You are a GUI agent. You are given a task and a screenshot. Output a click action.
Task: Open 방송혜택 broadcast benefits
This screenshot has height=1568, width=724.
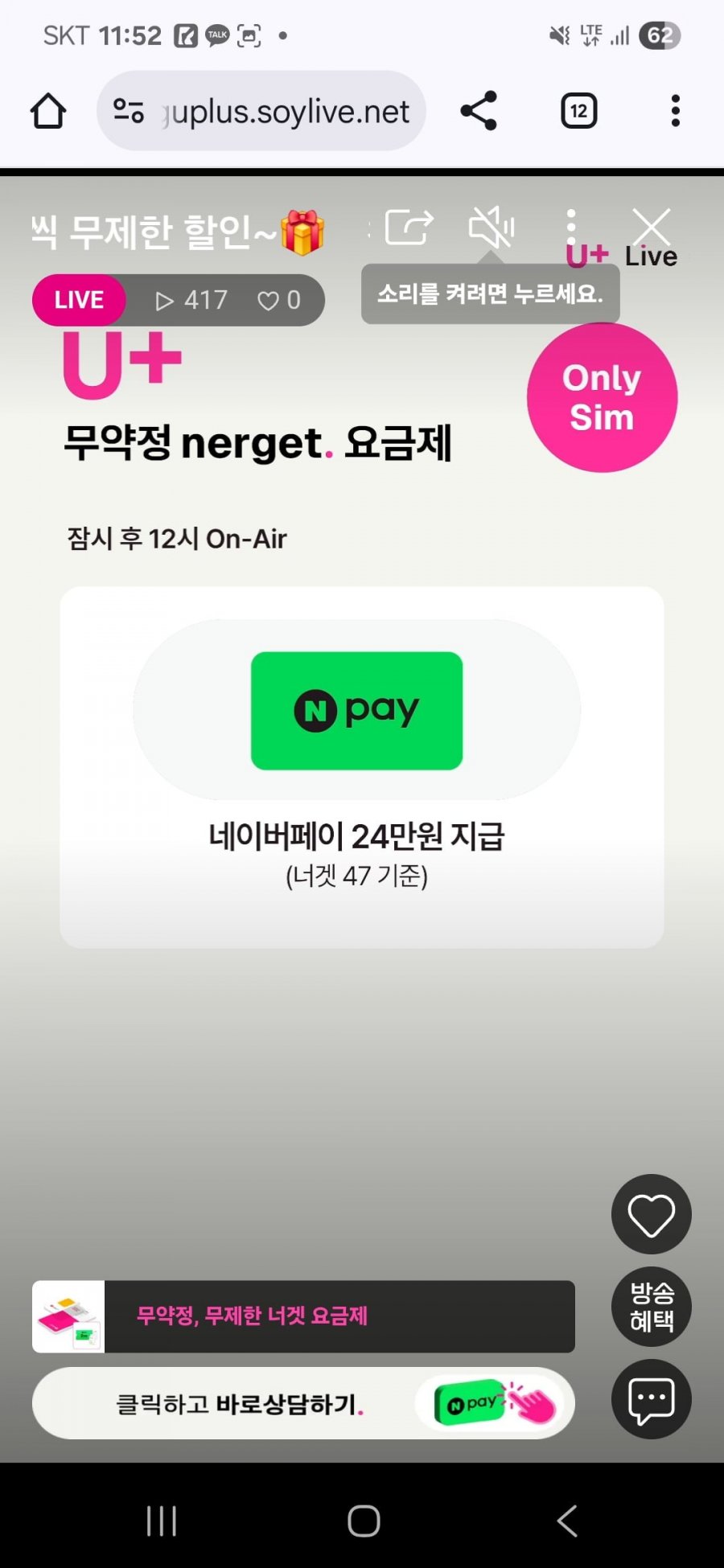651,1307
